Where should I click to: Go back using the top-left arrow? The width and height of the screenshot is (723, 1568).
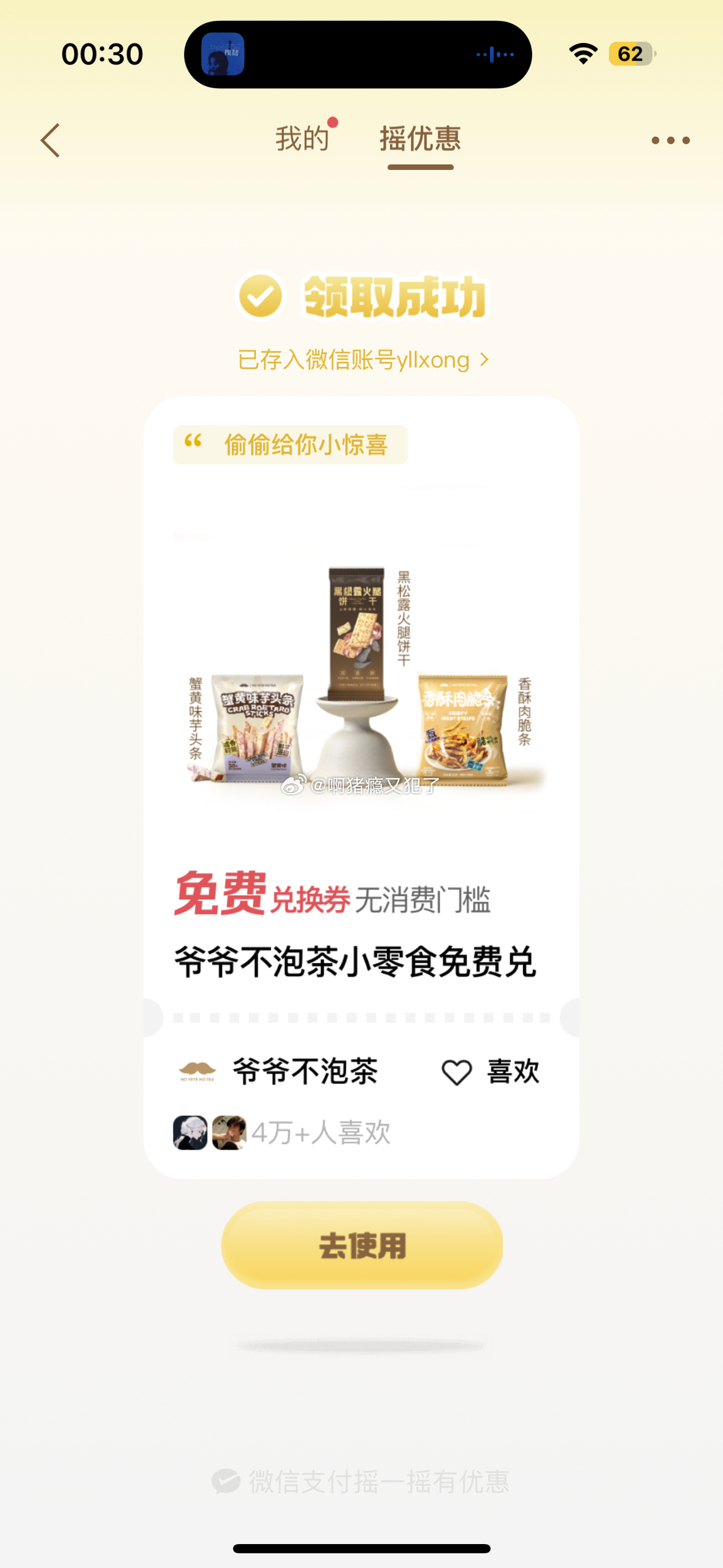50,140
